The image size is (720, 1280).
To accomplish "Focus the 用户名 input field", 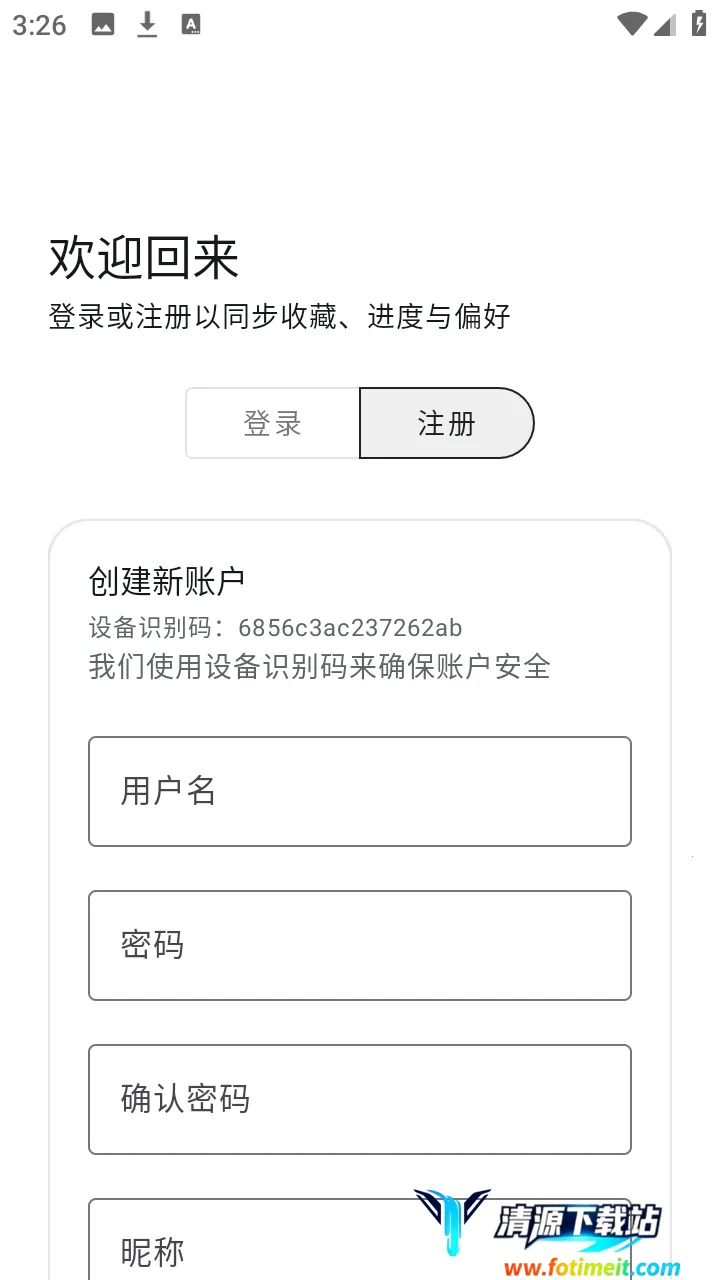I will tap(360, 791).
